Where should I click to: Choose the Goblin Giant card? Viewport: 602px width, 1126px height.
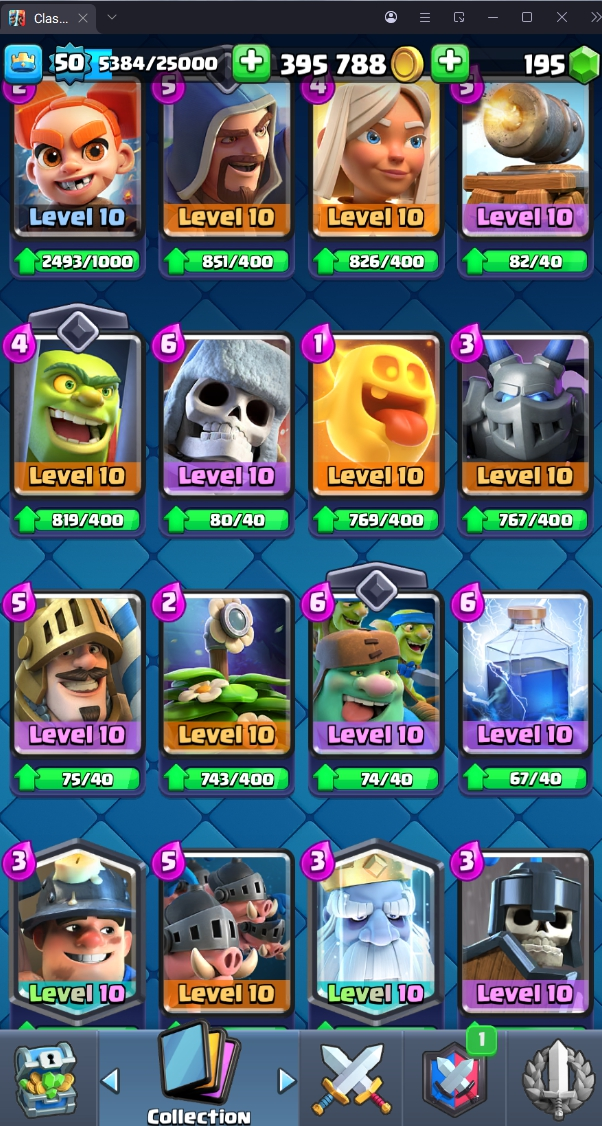375,678
